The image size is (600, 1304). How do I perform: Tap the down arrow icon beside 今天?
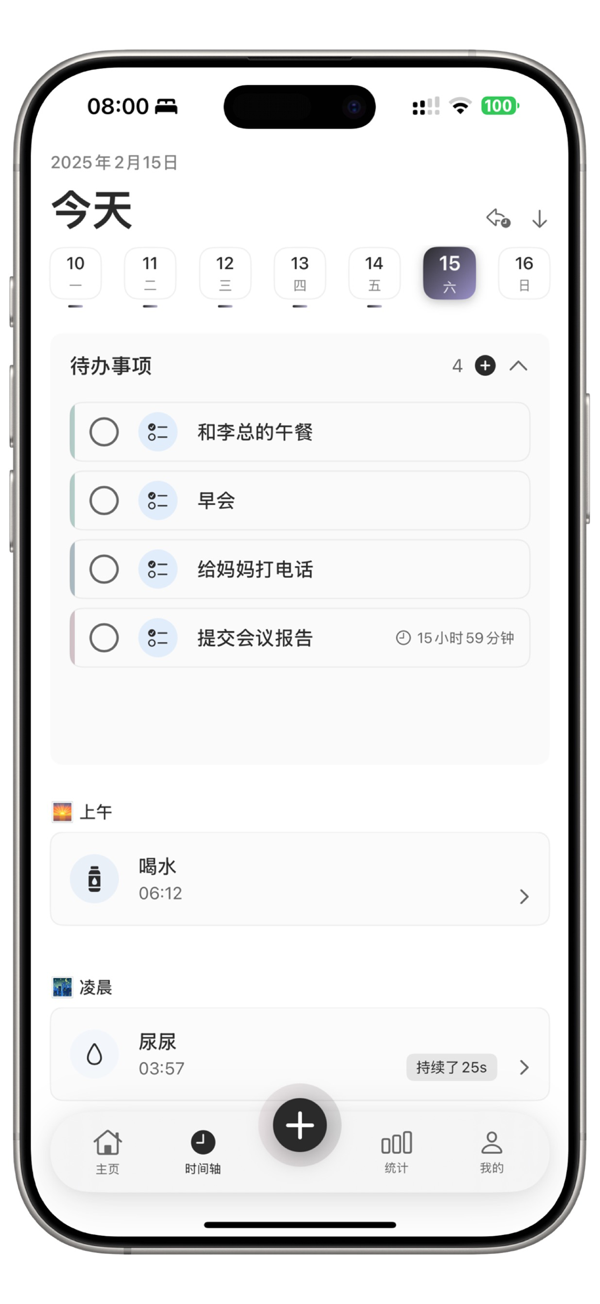[x=540, y=218]
